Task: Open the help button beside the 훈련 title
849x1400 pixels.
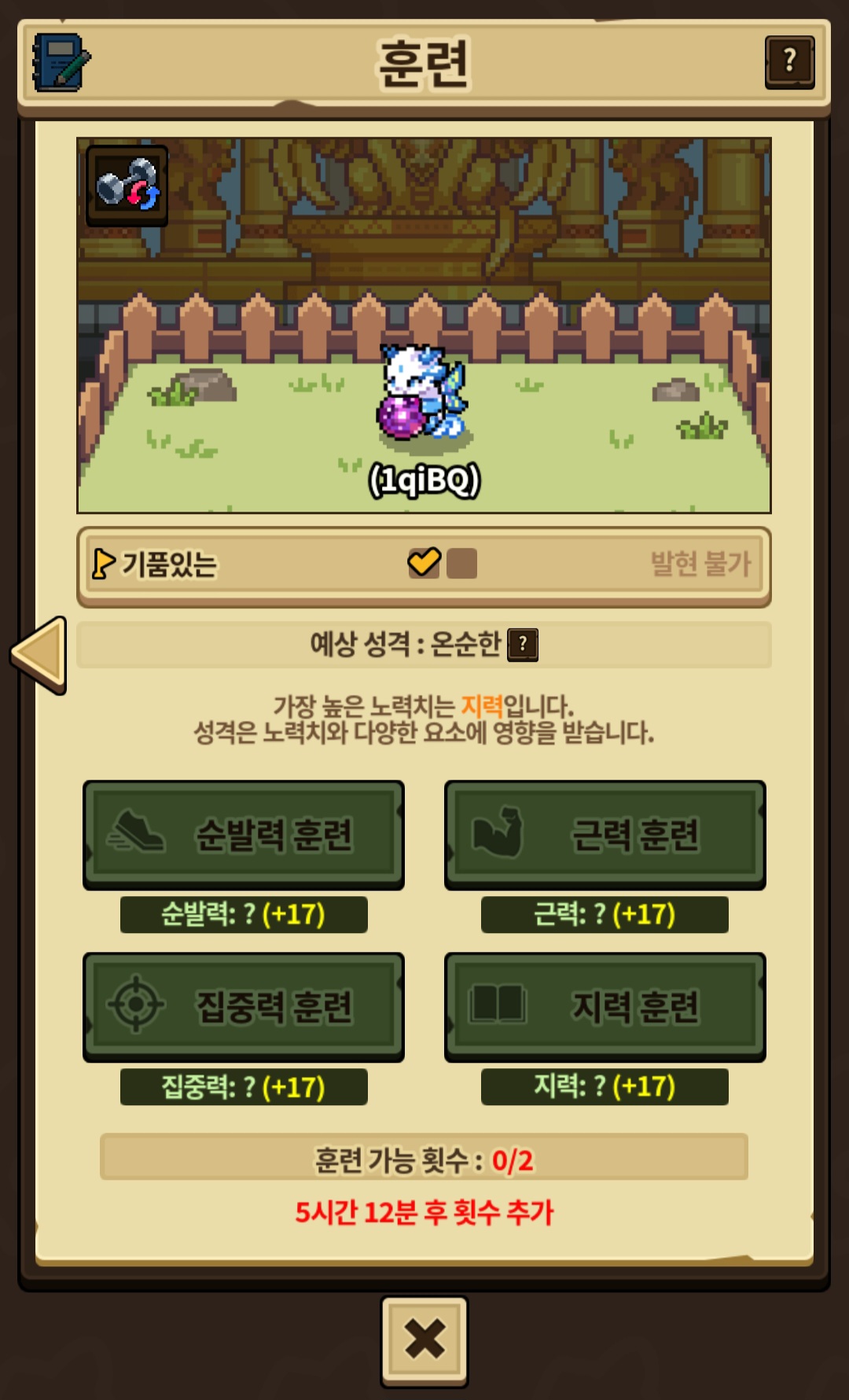Action: click(x=789, y=61)
